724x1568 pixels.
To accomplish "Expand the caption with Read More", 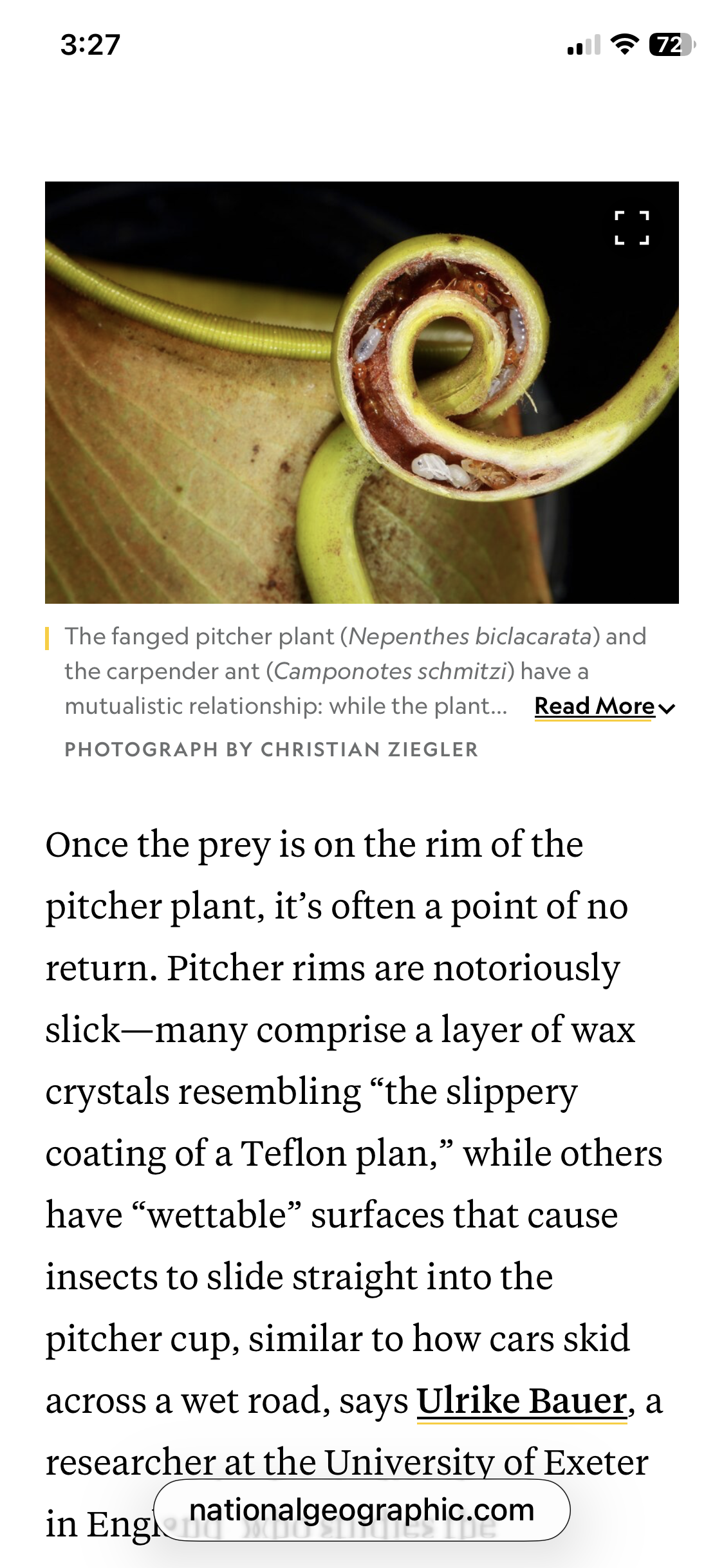I will (604, 707).
